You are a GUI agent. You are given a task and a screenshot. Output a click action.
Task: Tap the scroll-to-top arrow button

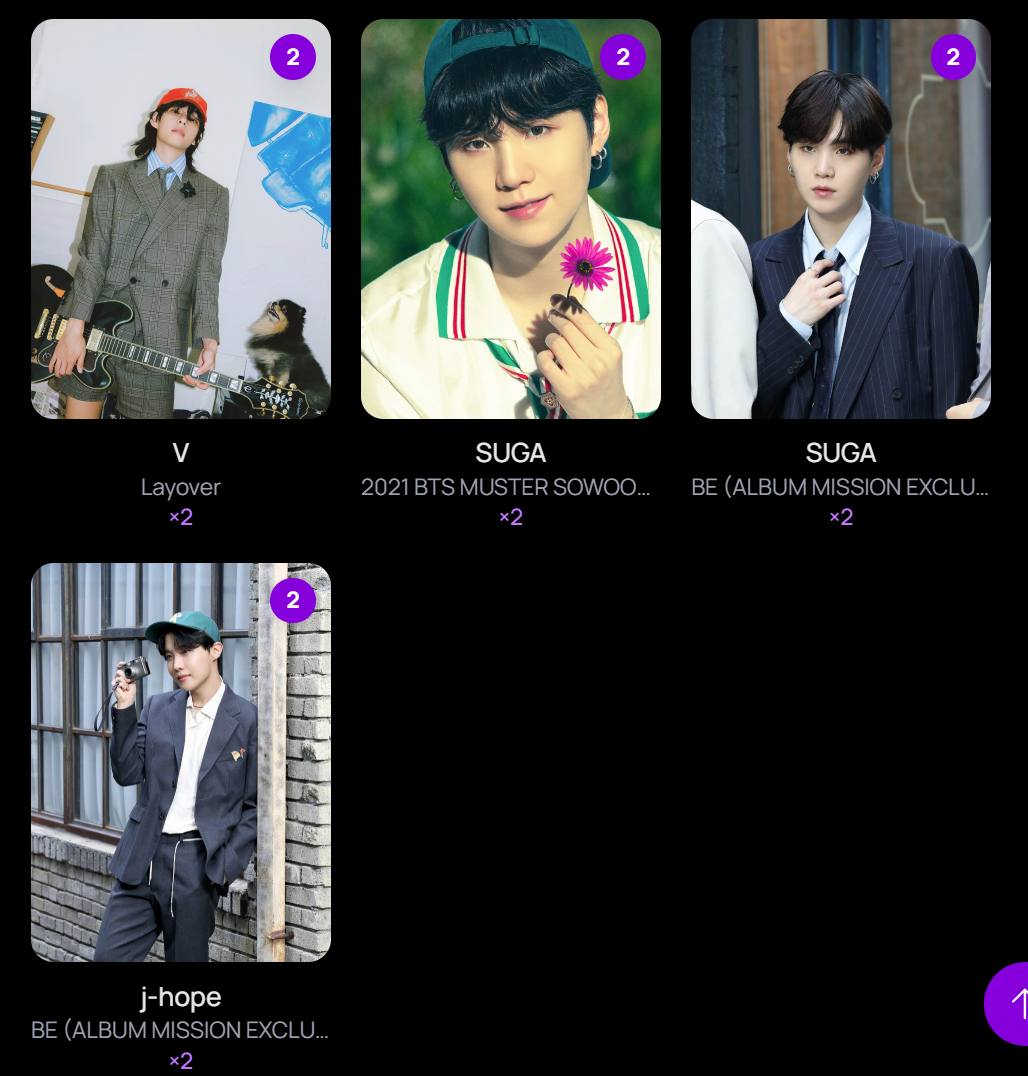click(x=1010, y=1003)
